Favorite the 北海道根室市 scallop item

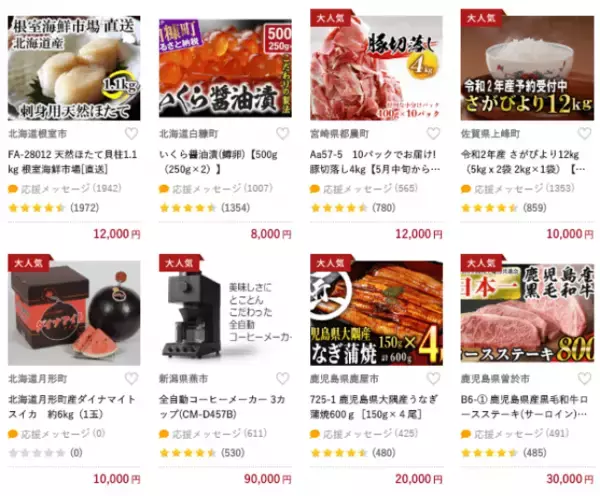pyautogui.click(x=132, y=133)
